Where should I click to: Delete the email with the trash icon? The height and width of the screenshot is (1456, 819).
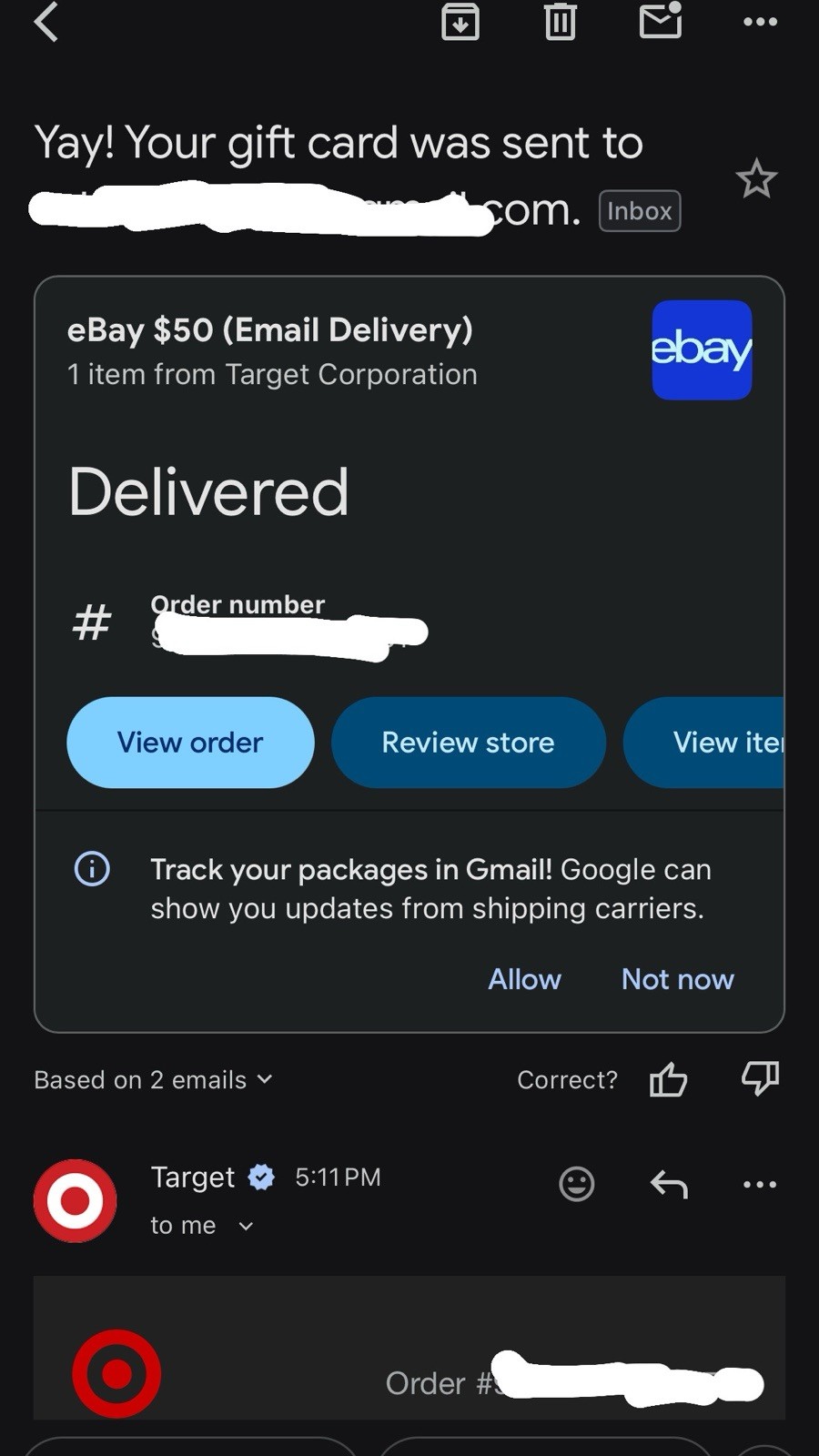[561, 23]
